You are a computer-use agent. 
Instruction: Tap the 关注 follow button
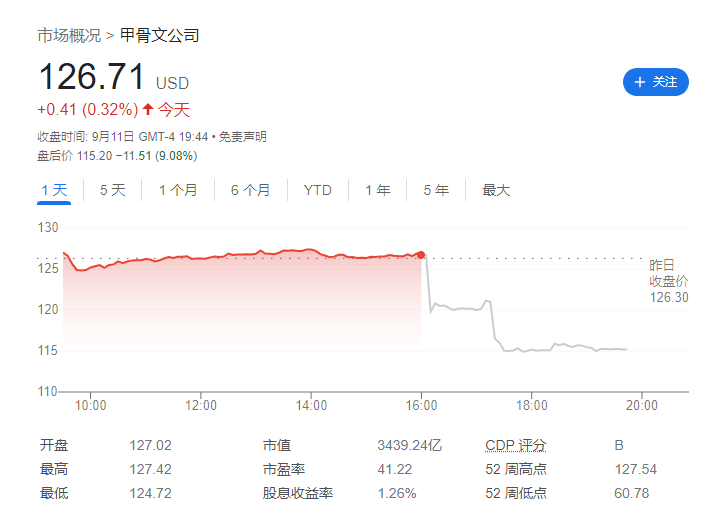click(x=655, y=82)
